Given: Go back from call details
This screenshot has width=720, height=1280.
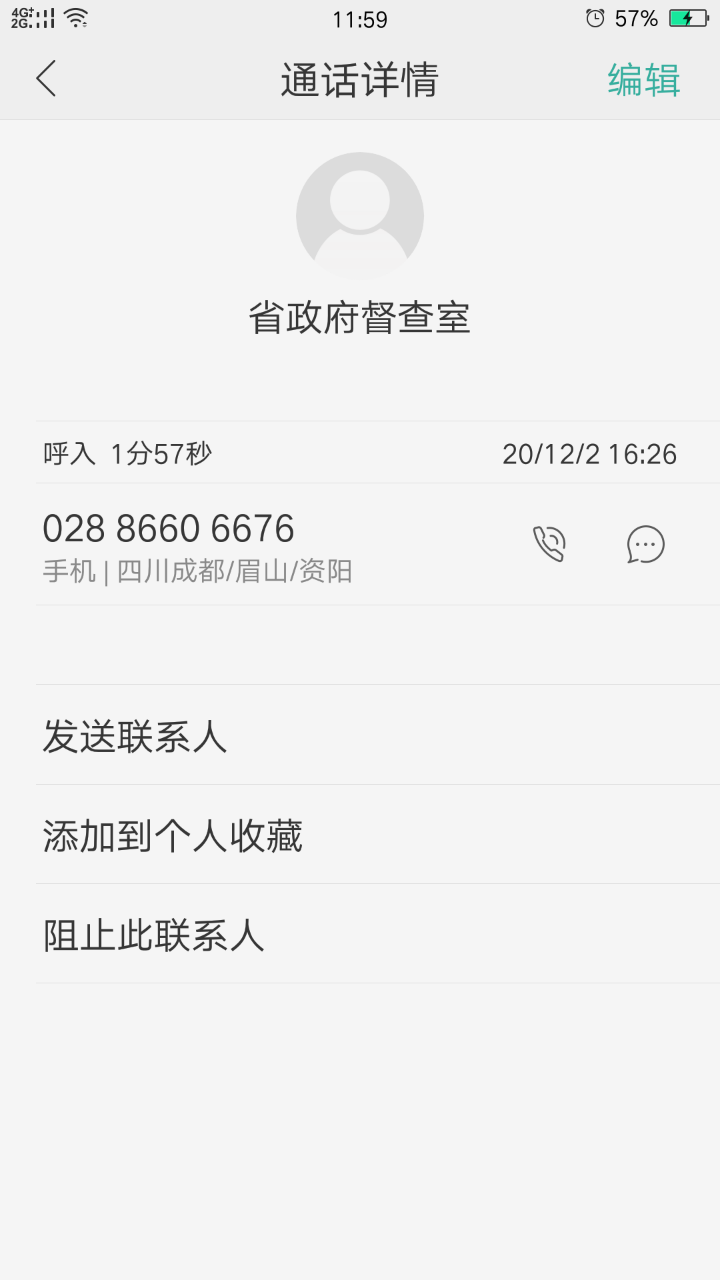Looking at the screenshot, I should [46, 79].
